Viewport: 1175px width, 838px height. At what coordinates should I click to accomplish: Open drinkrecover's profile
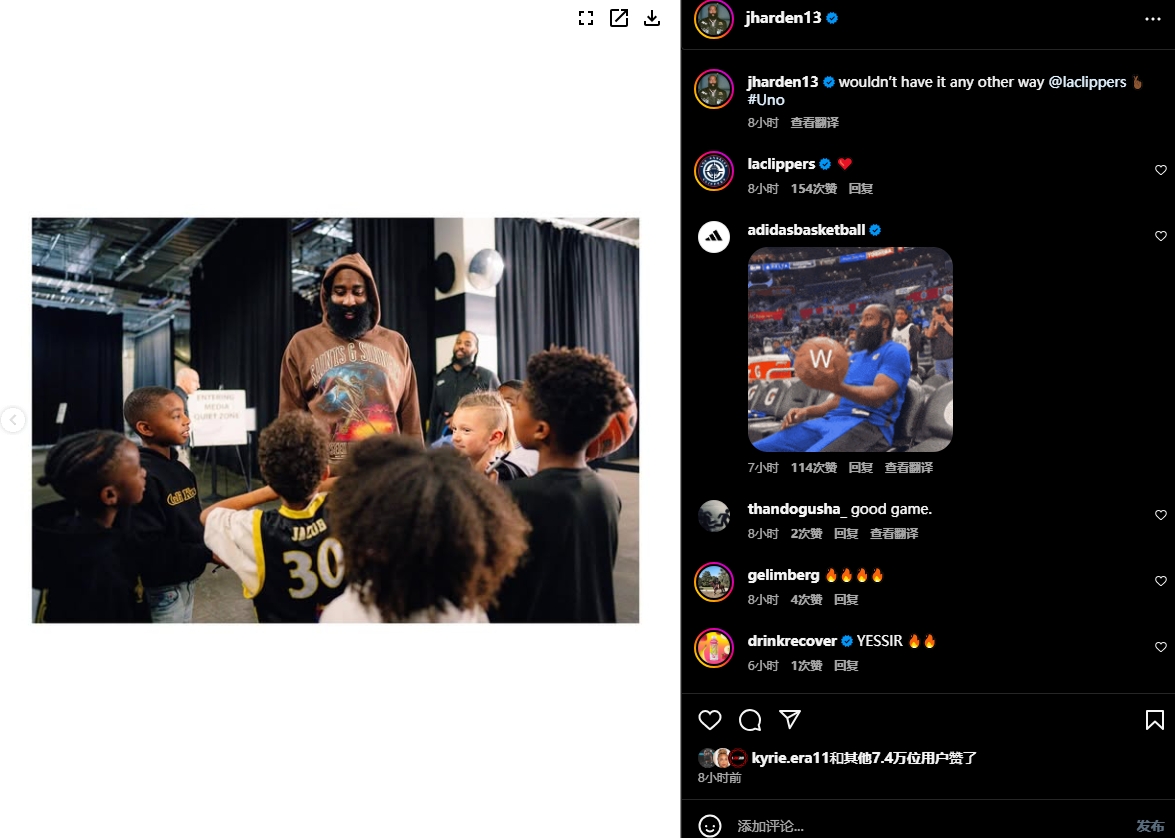pyautogui.click(x=792, y=641)
